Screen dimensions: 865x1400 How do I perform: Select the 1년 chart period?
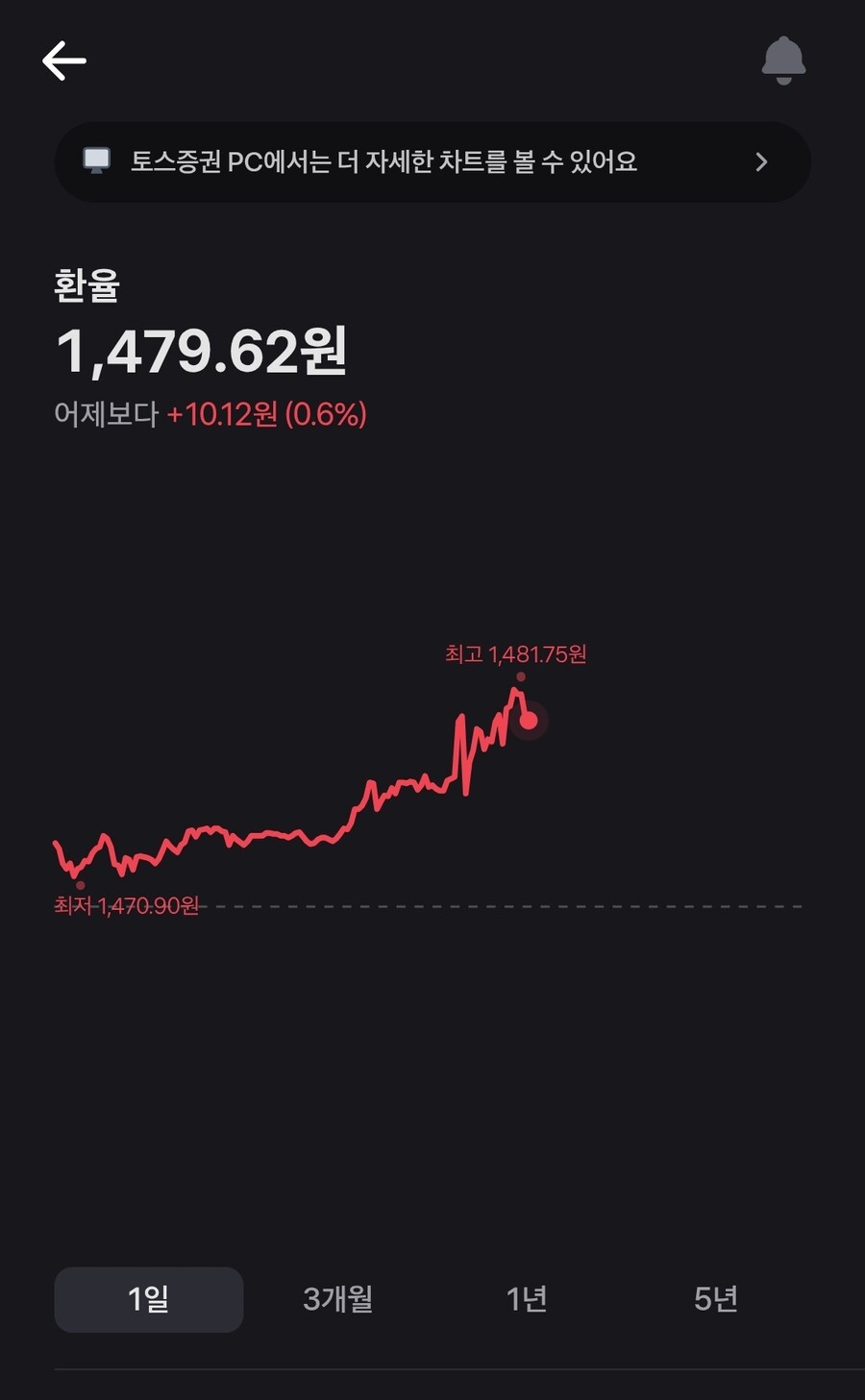click(525, 1299)
